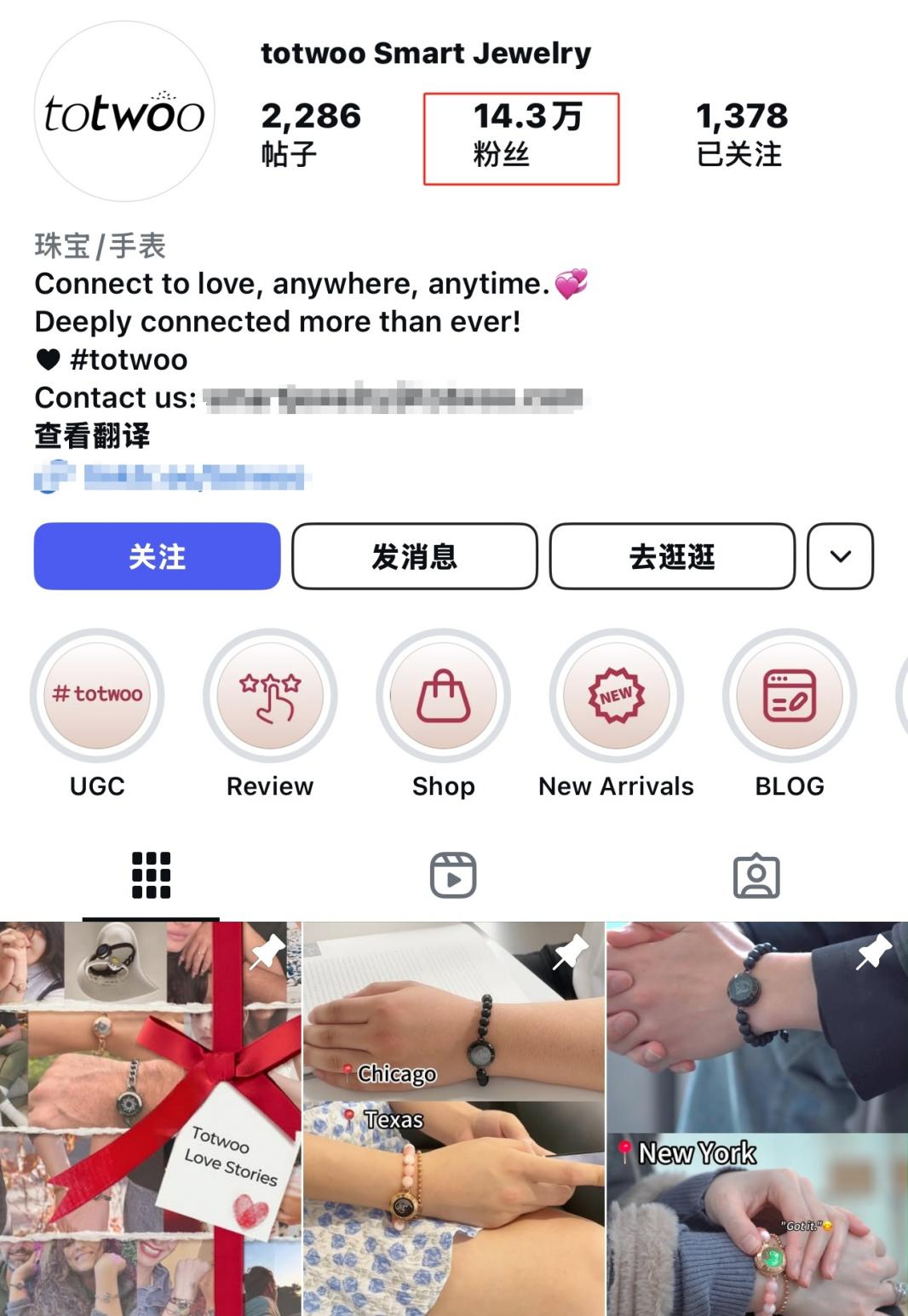
Task: Follow totwoo with the 关注 button
Action: 158,556
